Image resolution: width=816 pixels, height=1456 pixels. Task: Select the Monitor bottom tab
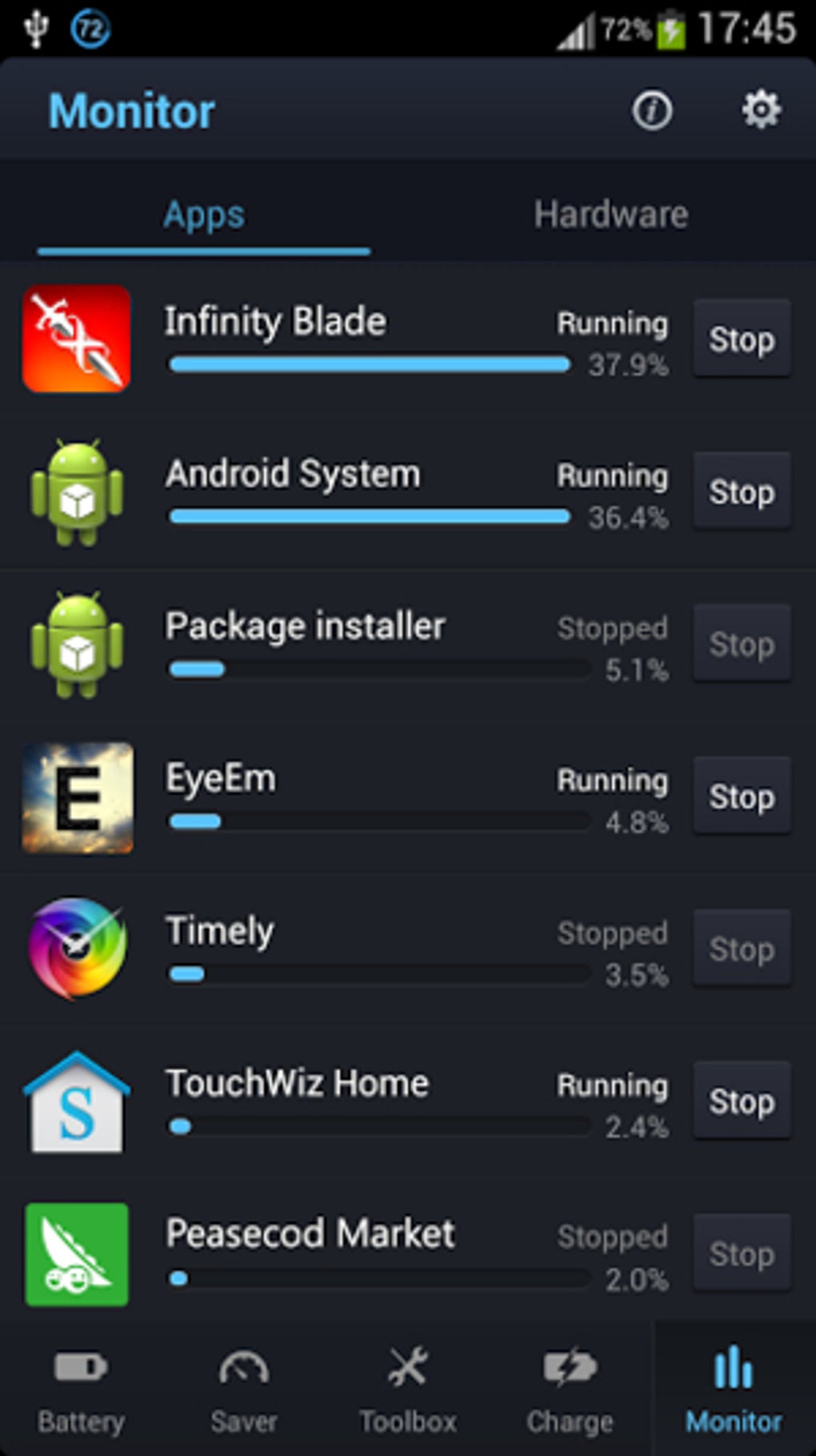point(734,1389)
